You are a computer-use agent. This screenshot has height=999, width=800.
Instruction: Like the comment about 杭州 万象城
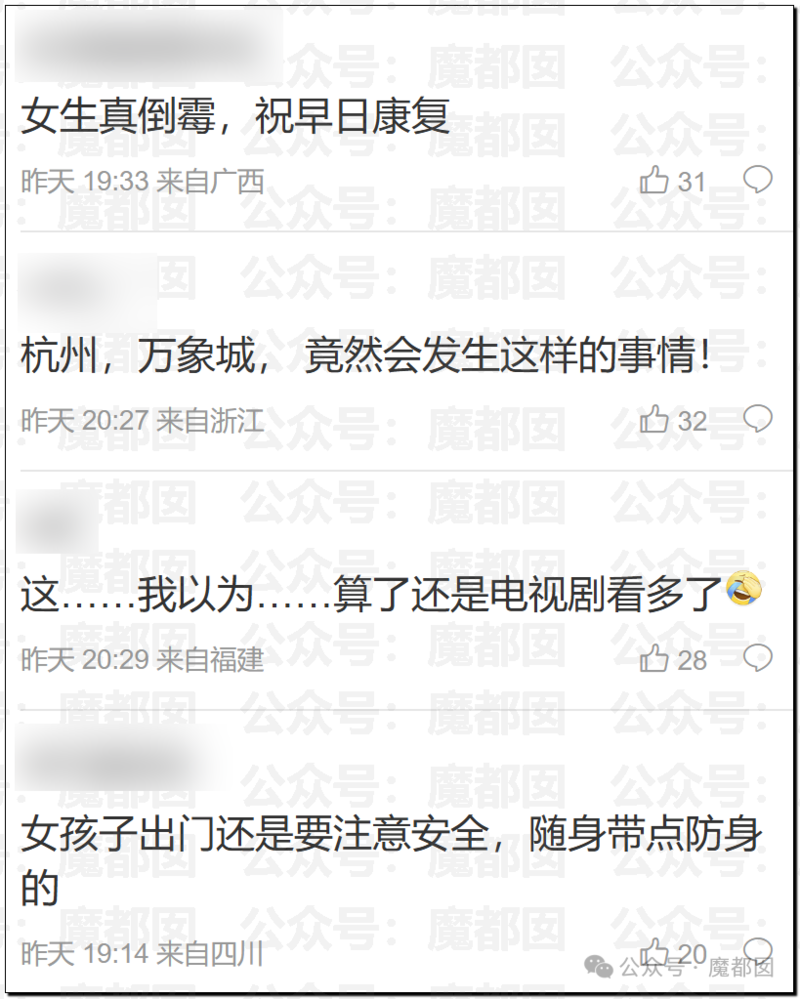click(x=655, y=420)
